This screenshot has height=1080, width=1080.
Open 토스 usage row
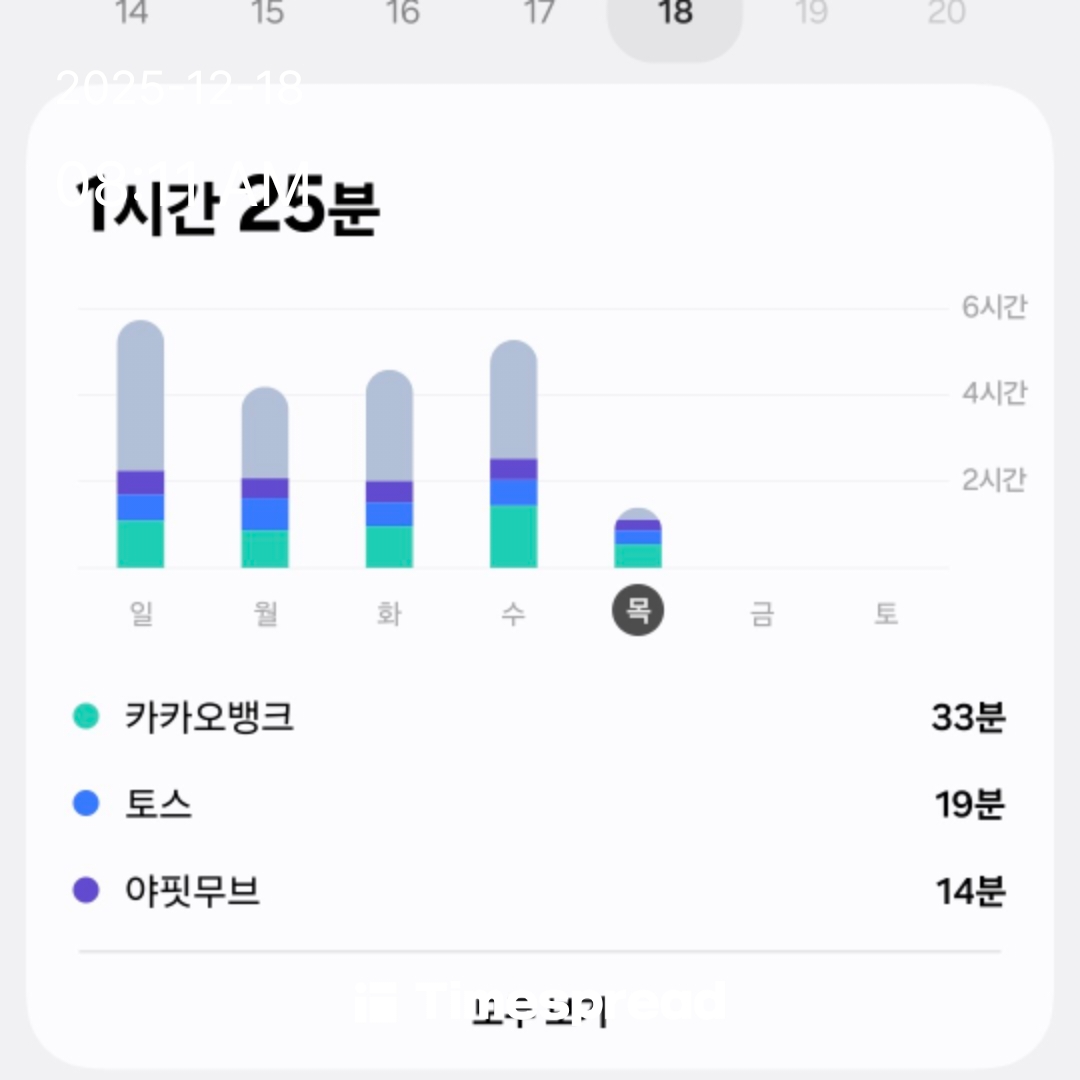coord(540,804)
